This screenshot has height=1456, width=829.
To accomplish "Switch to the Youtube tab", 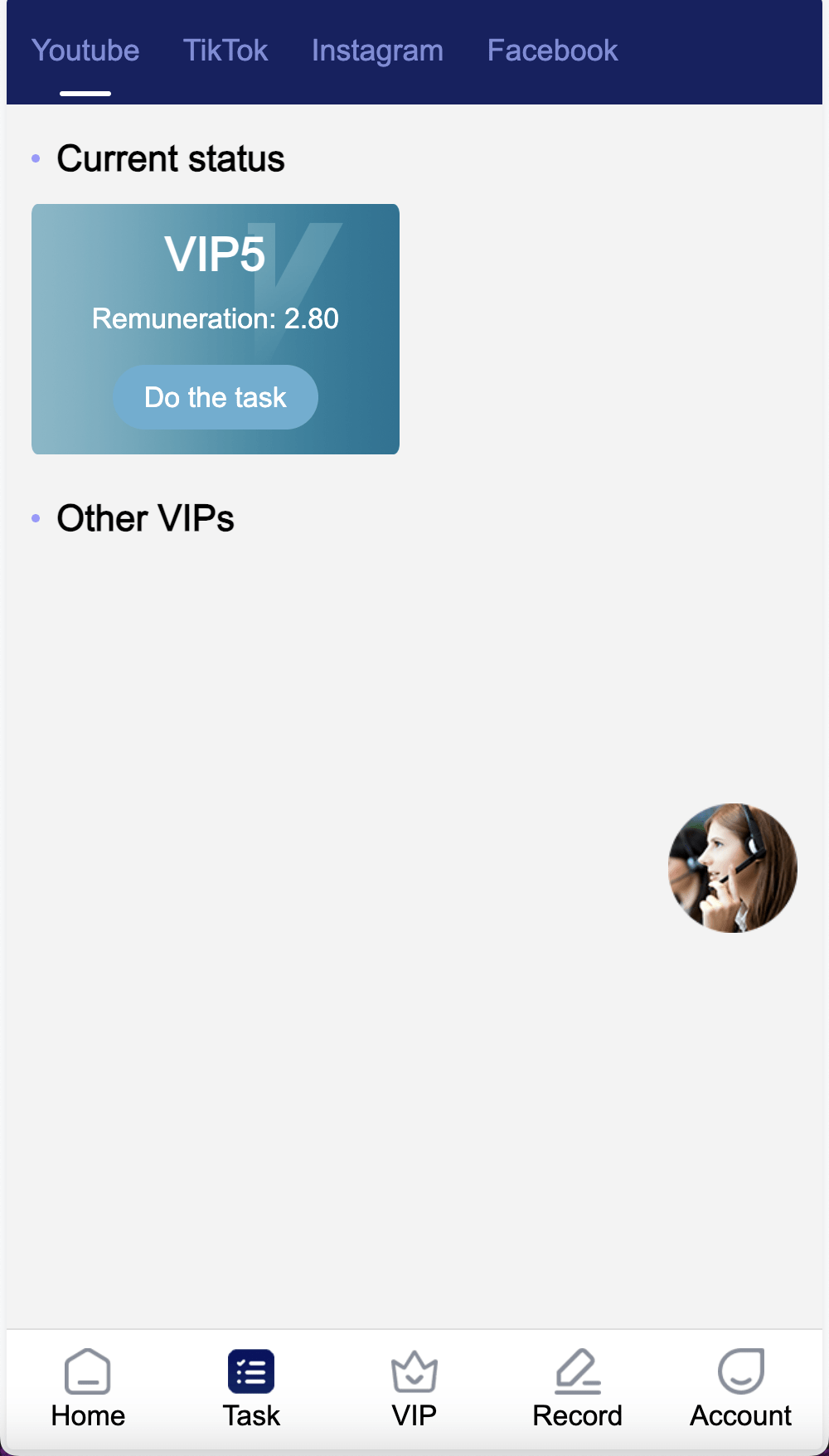I will [85, 51].
